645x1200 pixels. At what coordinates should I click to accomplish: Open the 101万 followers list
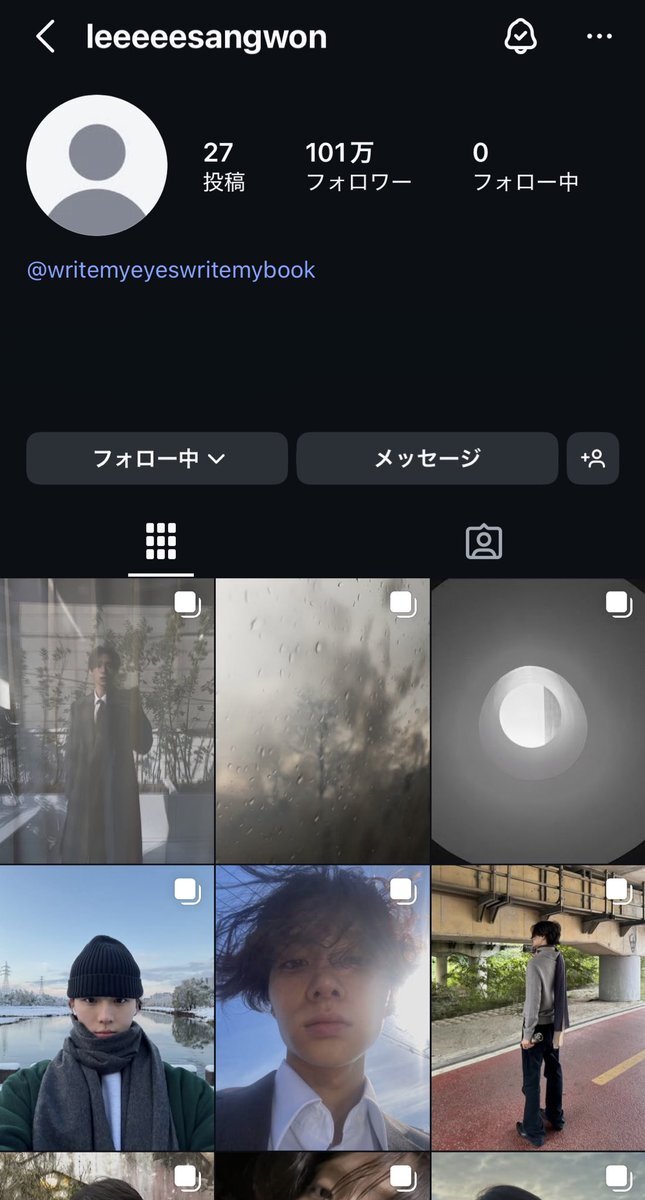[x=358, y=166]
